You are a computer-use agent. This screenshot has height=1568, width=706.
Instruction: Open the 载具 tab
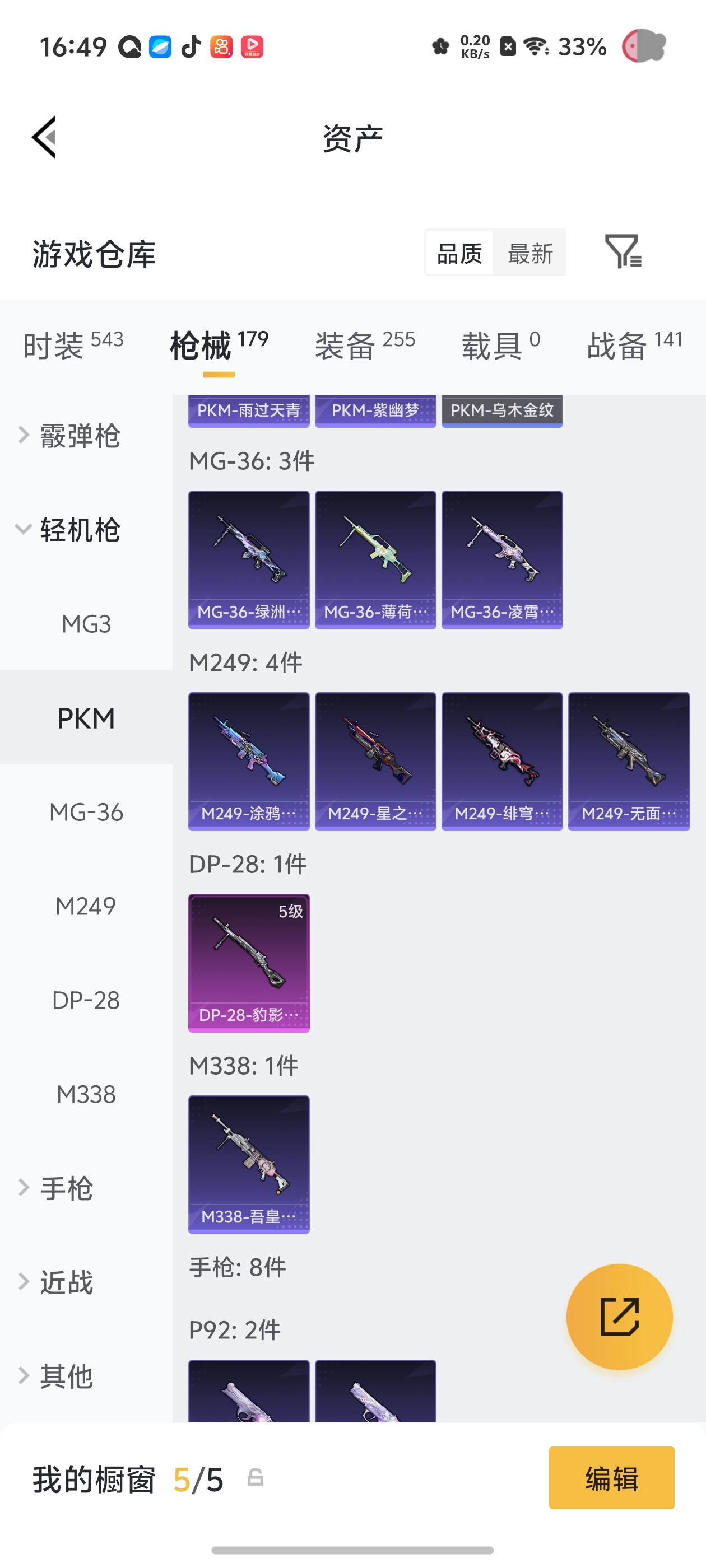click(501, 345)
